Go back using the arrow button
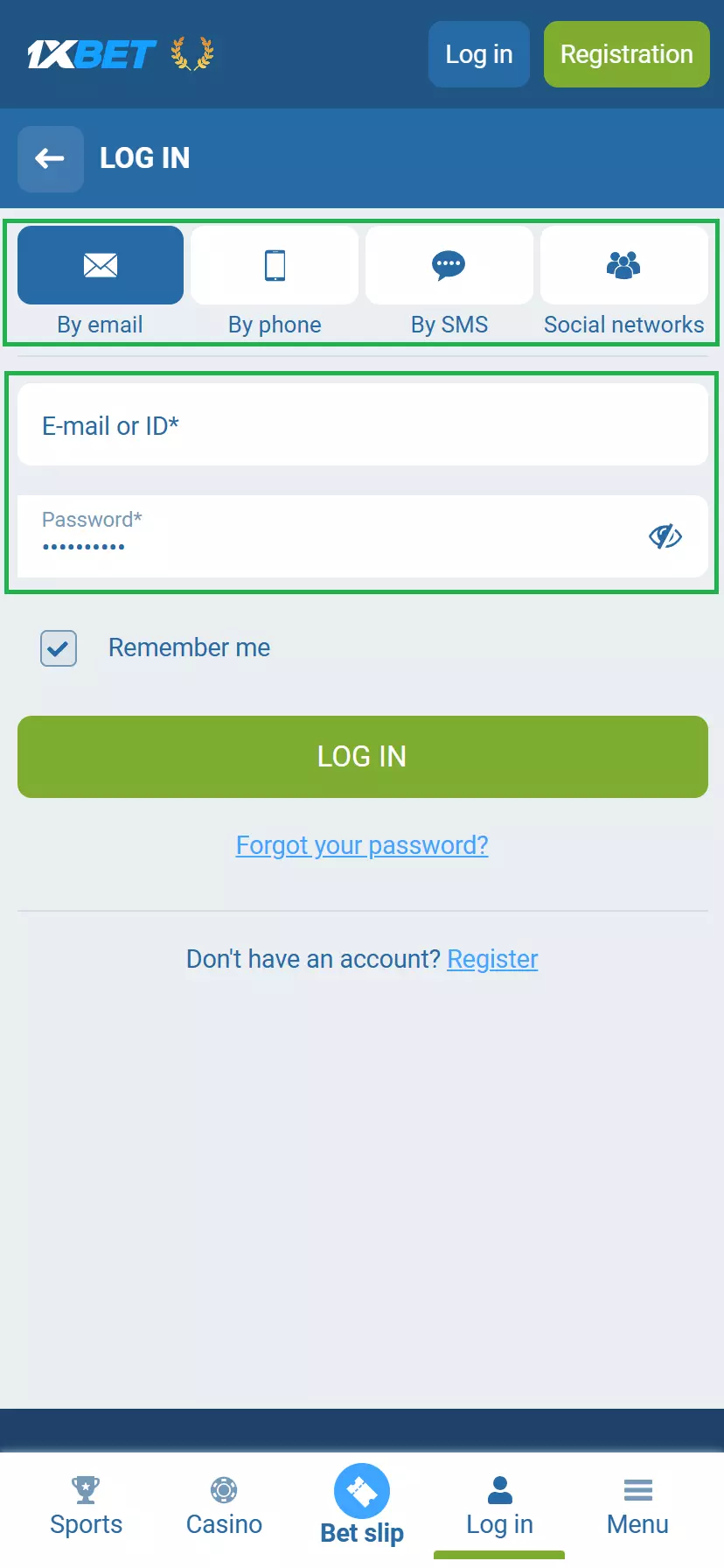The height and width of the screenshot is (1568, 724). click(x=50, y=158)
